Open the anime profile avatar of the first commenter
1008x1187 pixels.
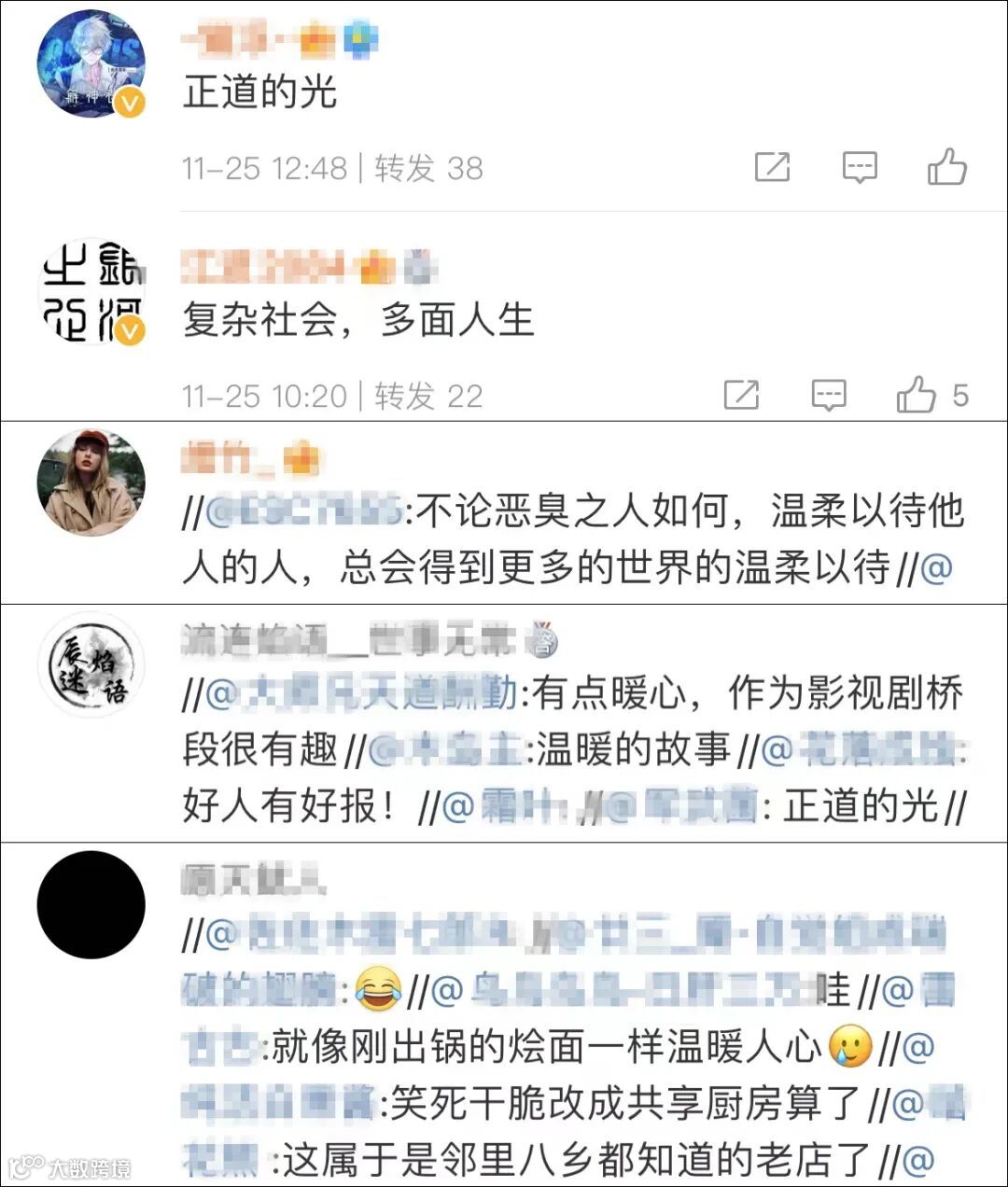[91, 63]
